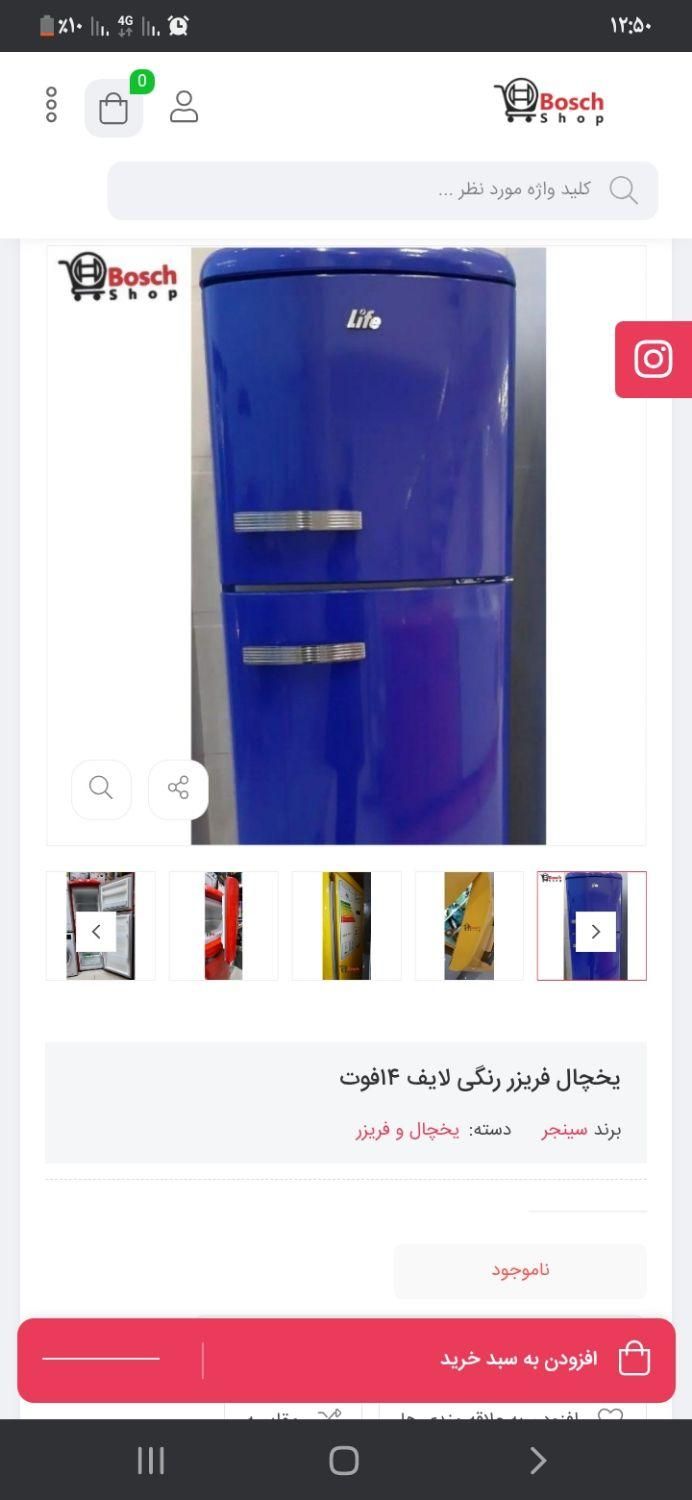The image size is (692, 1500).
Task: Zoom the product image with magnifier icon
Action: [x=101, y=789]
